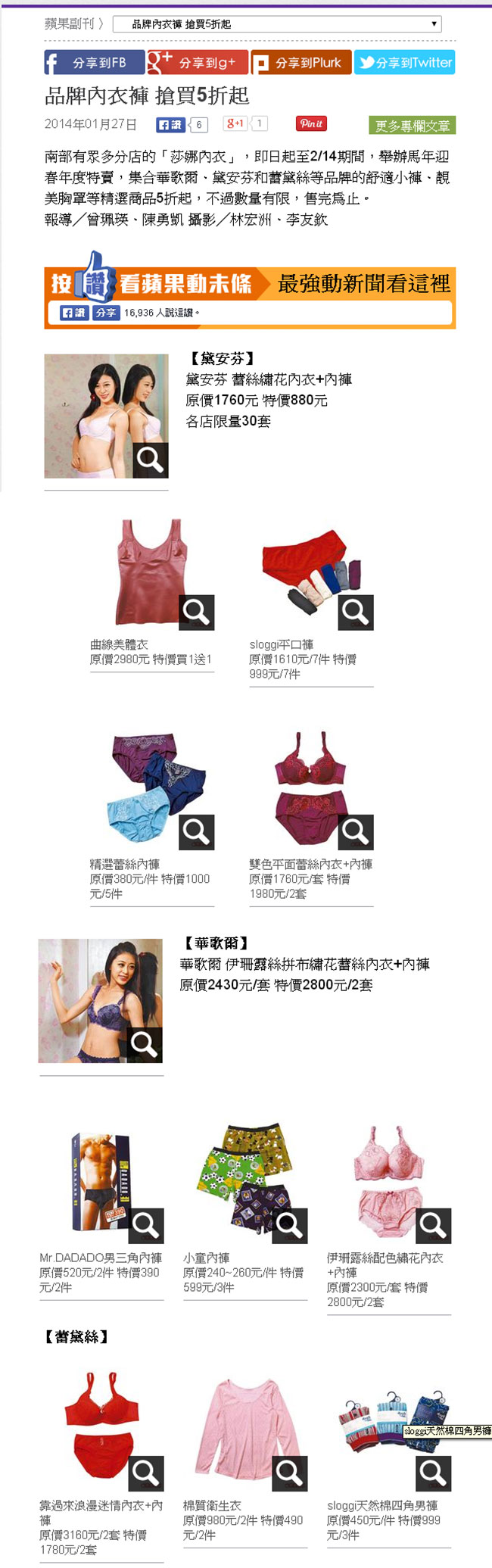Share article to Plurk
Screen dimensions: 492x1568
[300, 62]
